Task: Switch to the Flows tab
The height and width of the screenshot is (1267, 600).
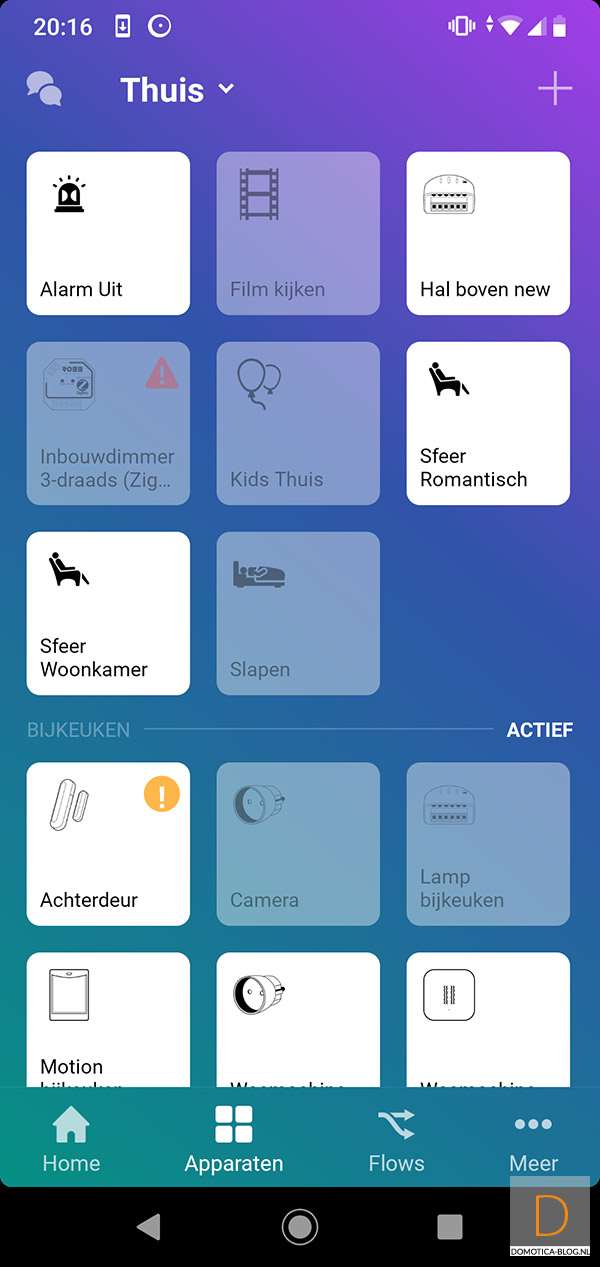Action: (396, 1140)
